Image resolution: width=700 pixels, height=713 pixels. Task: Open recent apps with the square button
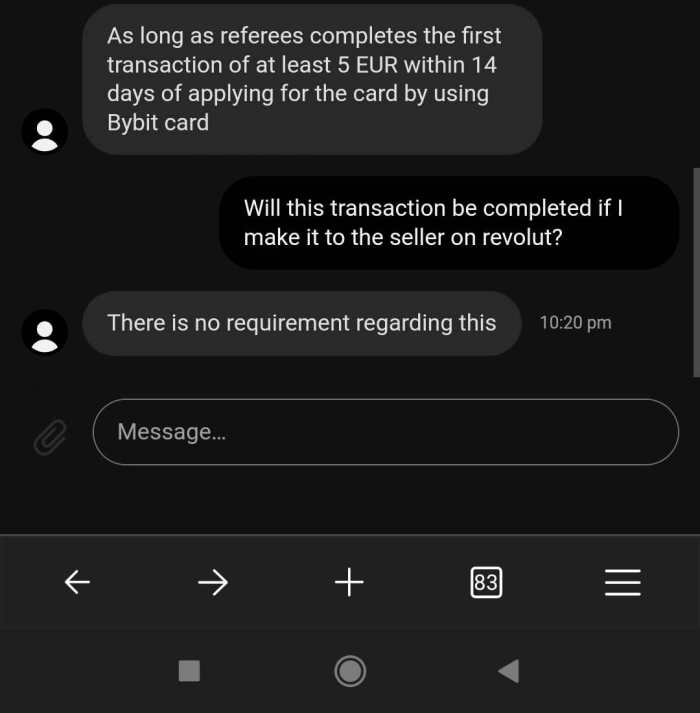tap(189, 670)
